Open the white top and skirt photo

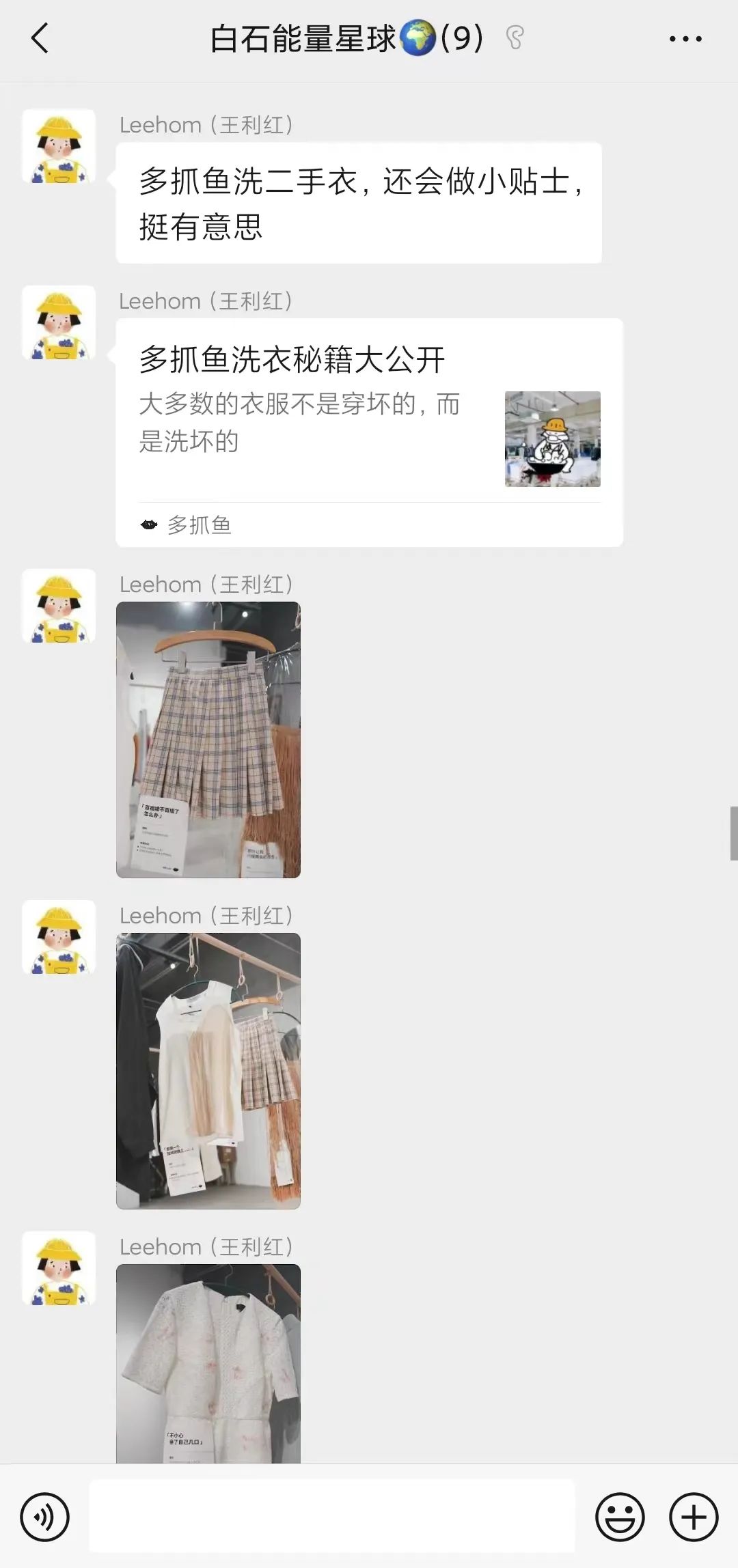pyautogui.click(x=208, y=1070)
